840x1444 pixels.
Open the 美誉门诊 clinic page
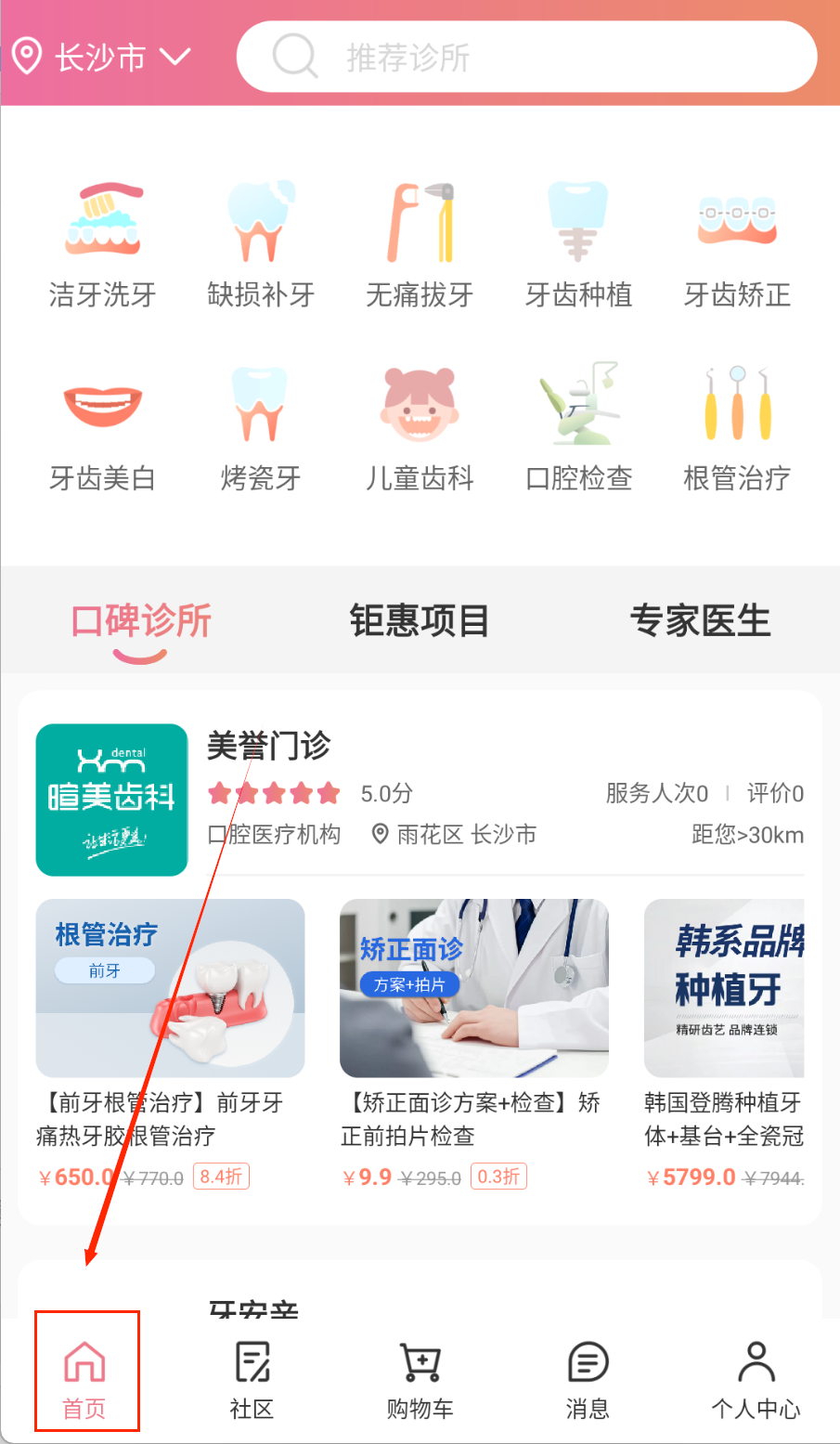coord(268,746)
